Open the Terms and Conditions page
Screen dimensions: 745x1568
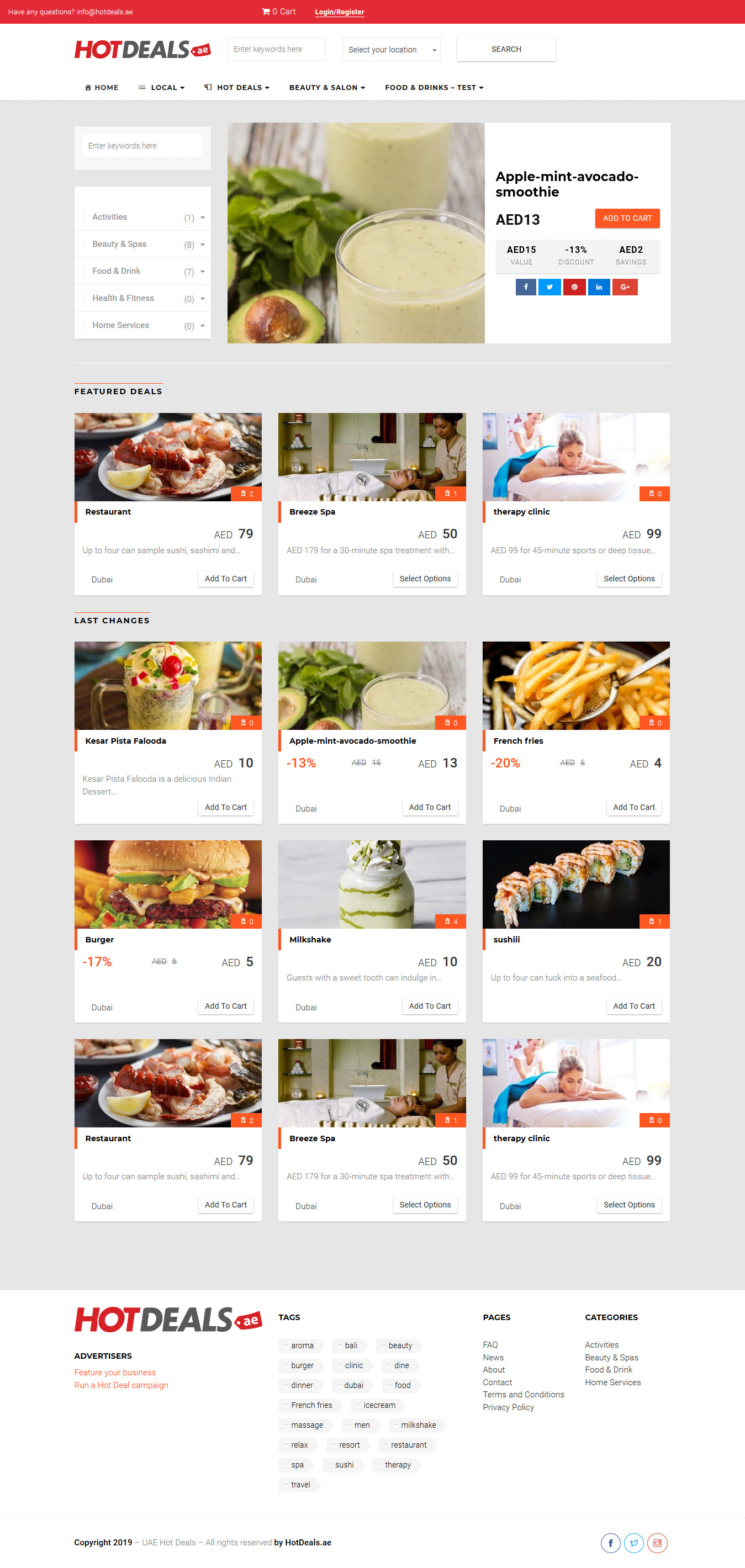(x=523, y=1395)
